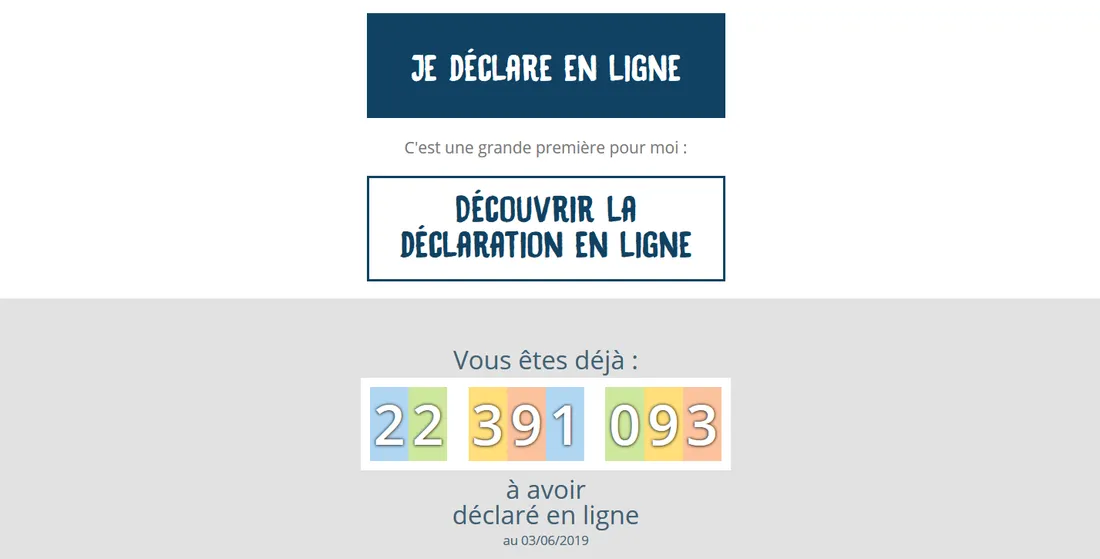
Task: Open Découvrir la déclaration en ligne
Action: [545, 228]
